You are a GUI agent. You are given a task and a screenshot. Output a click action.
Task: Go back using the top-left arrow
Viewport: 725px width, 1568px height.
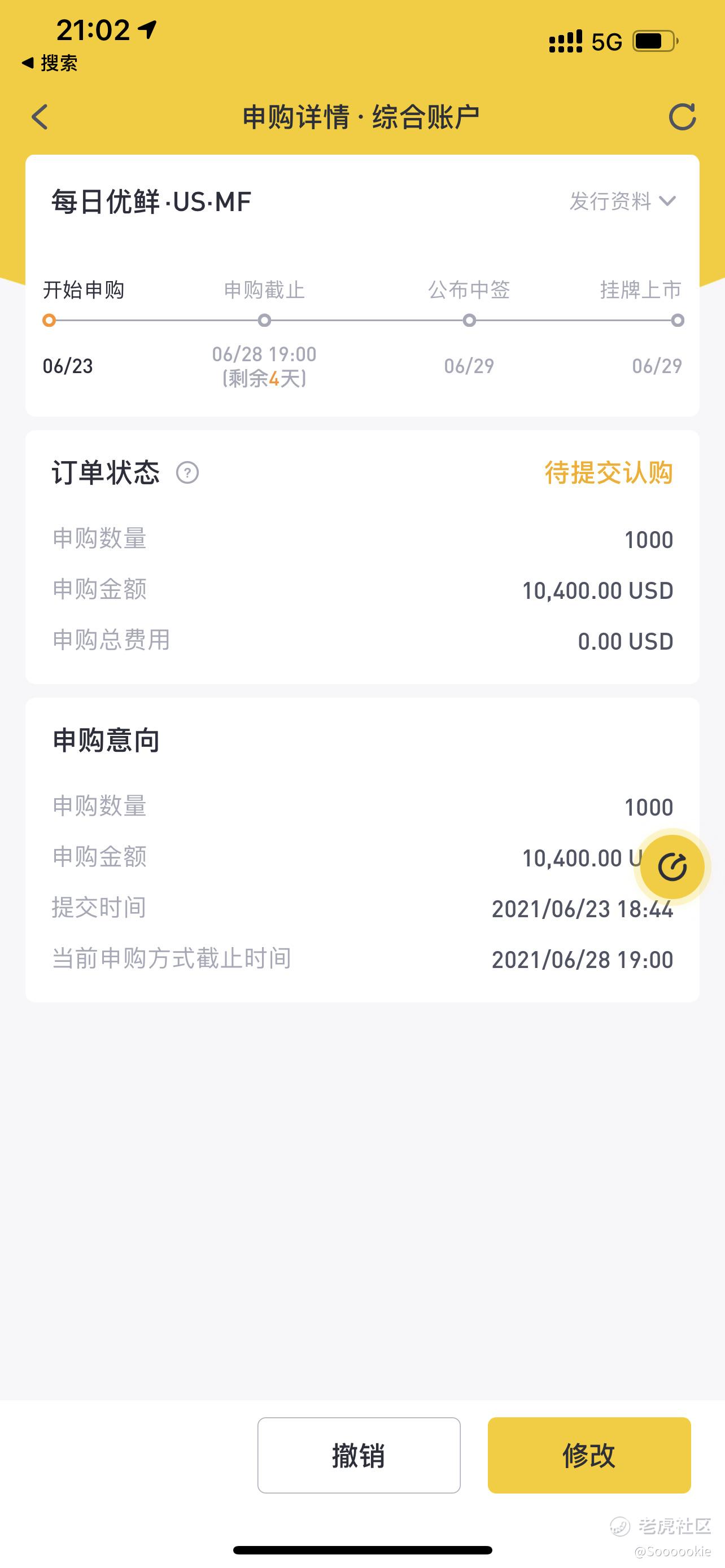tap(40, 117)
